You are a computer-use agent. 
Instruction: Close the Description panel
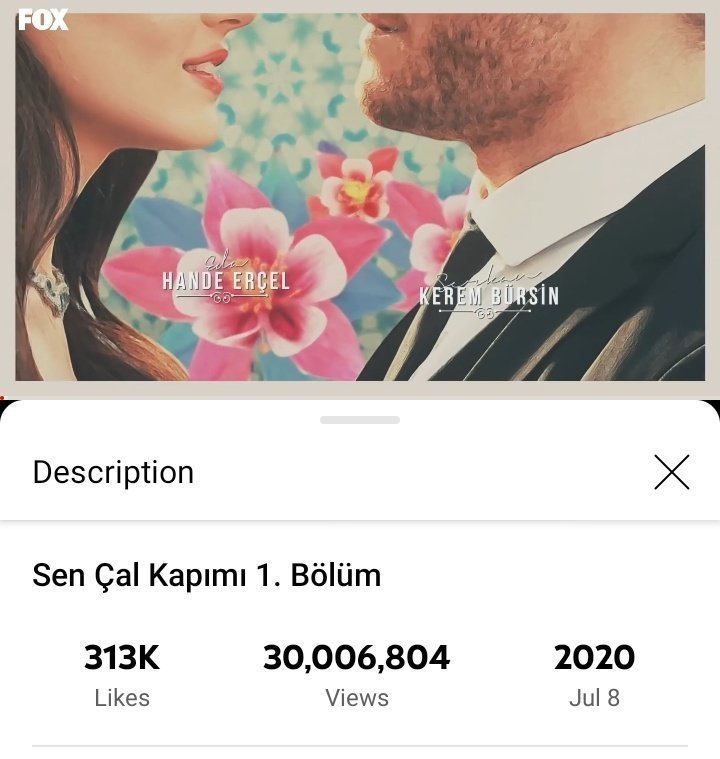point(671,472)
